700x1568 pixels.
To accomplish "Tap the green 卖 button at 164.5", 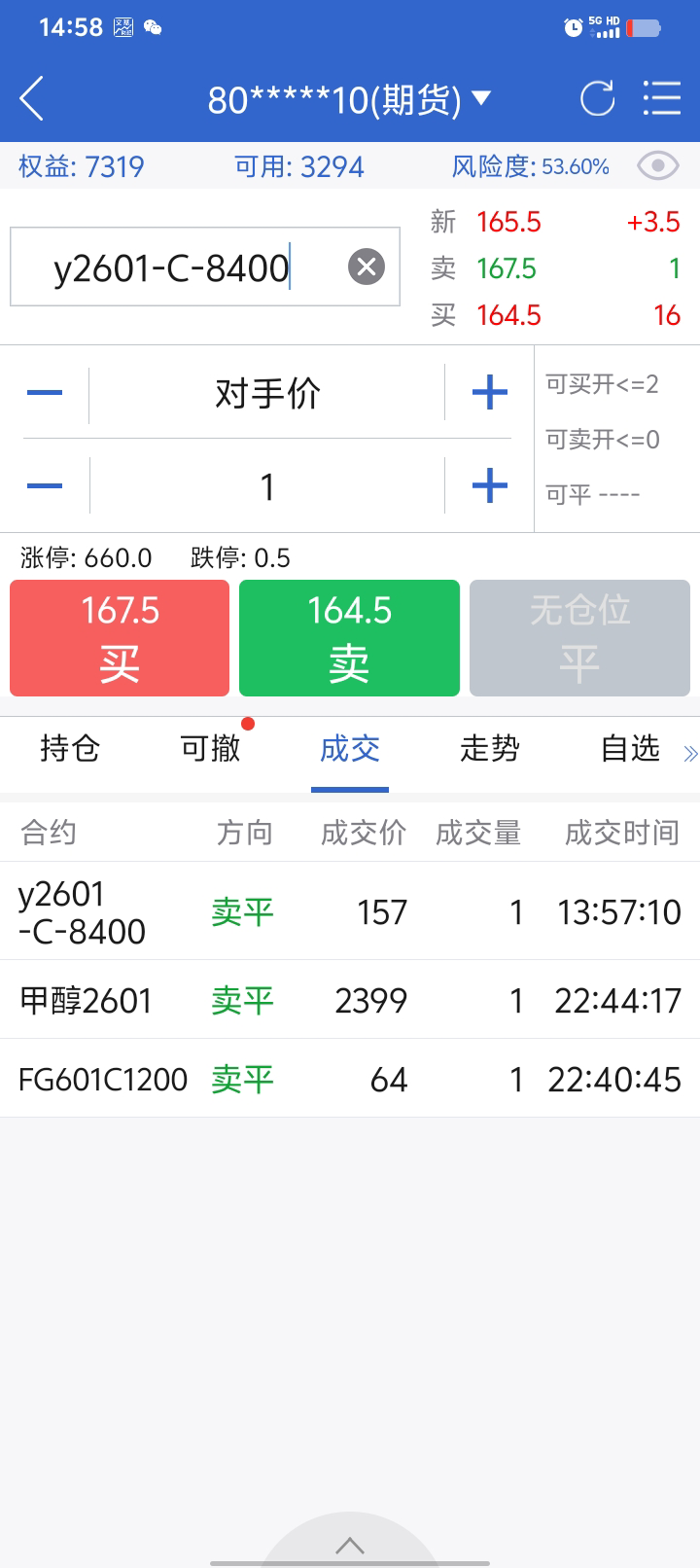I will (x=349, y=638).
